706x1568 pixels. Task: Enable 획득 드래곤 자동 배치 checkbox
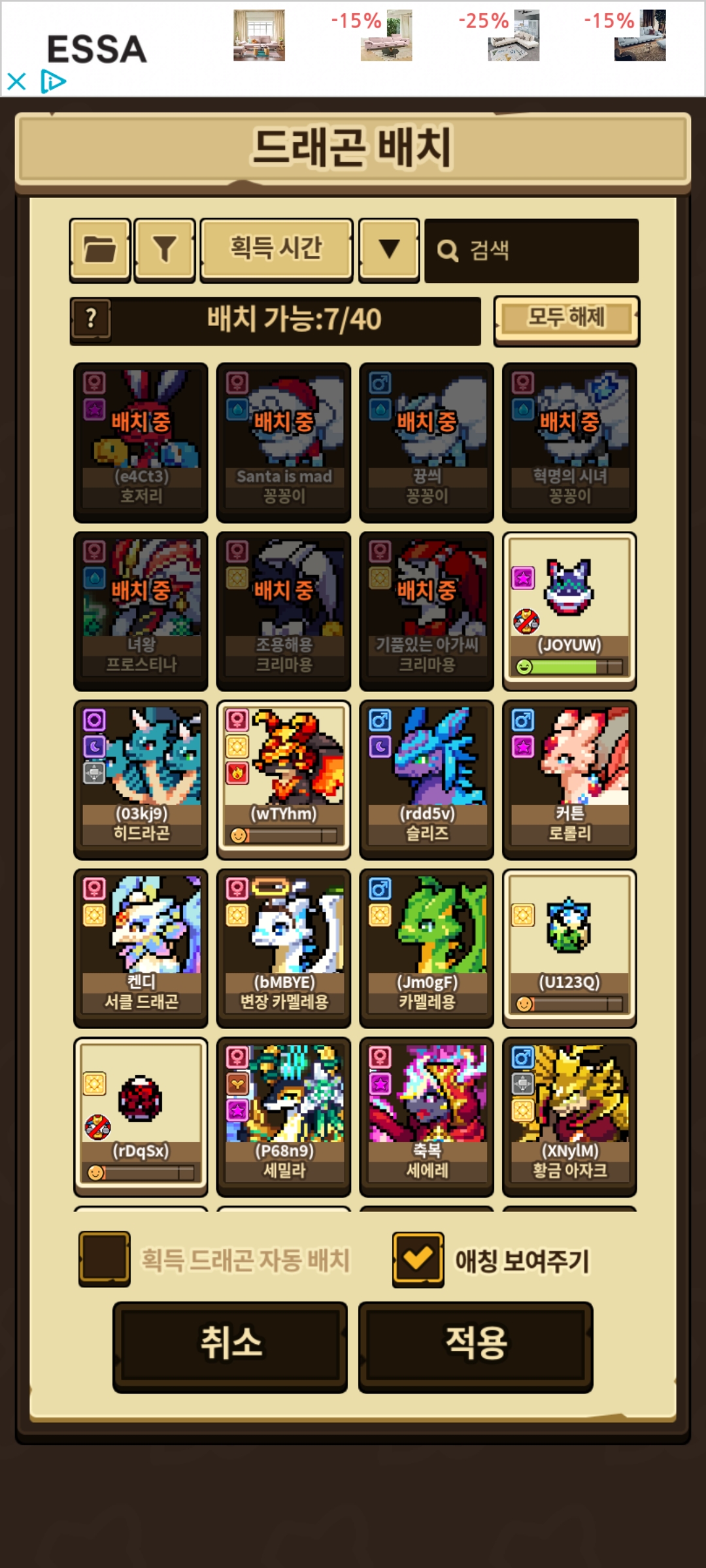105,1259
